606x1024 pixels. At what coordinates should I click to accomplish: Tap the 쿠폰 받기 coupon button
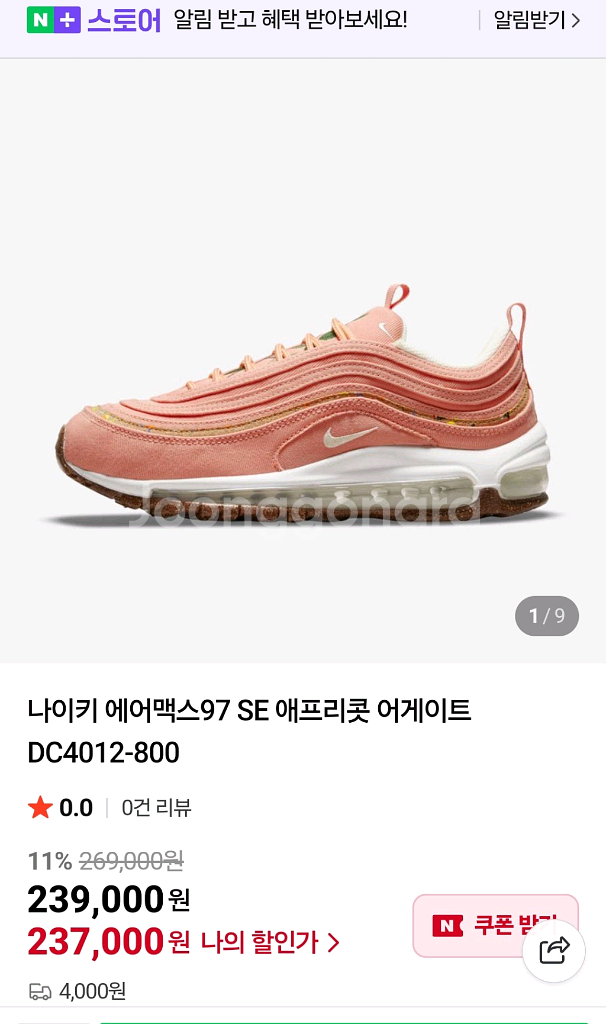tap(496, 925)
